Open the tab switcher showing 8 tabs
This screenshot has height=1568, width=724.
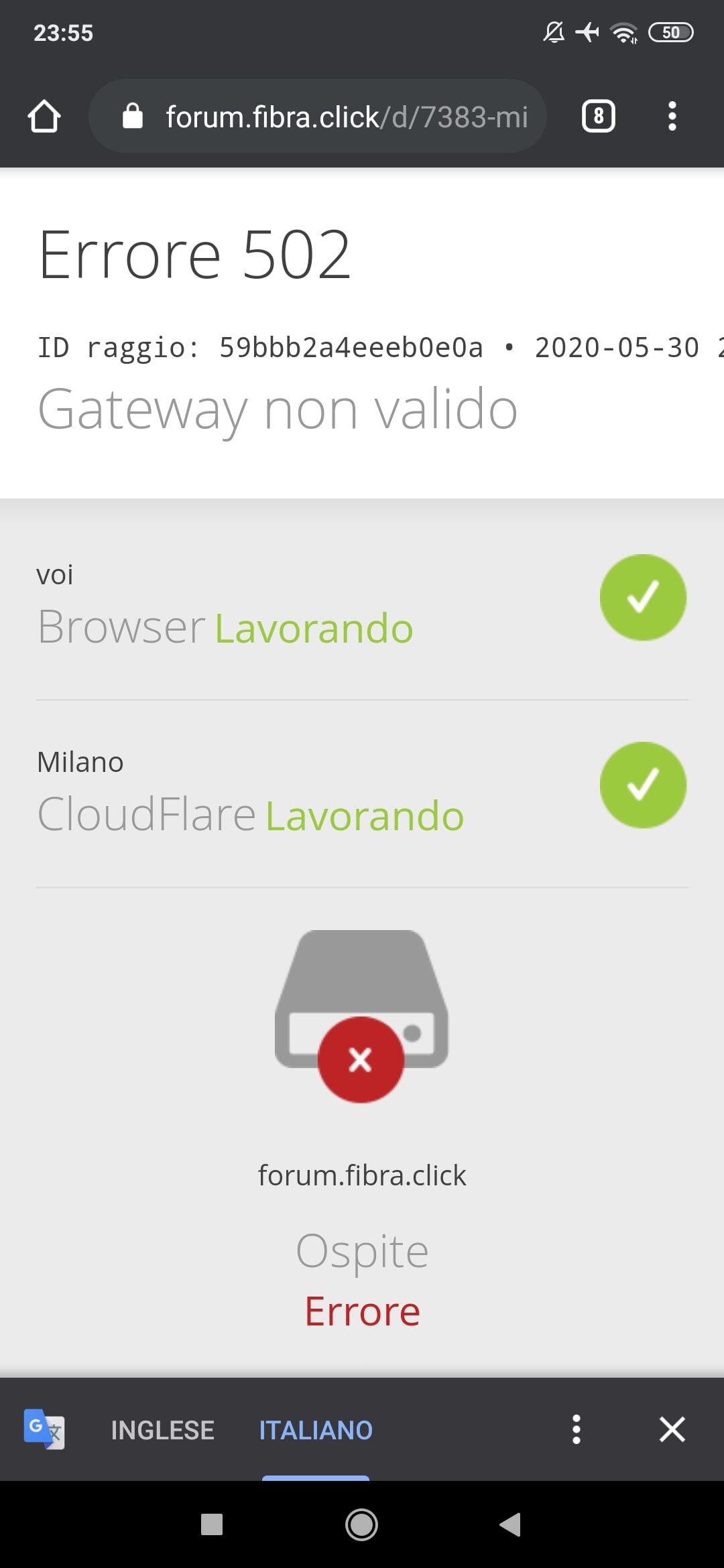[598, 117]
